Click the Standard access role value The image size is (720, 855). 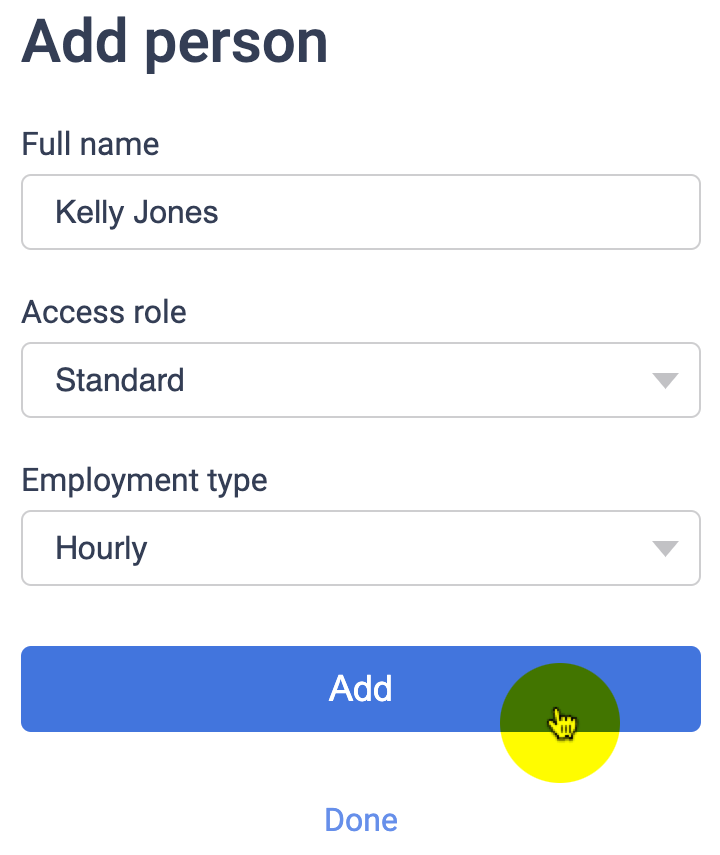pyautogui.click(x=121, y=380)
